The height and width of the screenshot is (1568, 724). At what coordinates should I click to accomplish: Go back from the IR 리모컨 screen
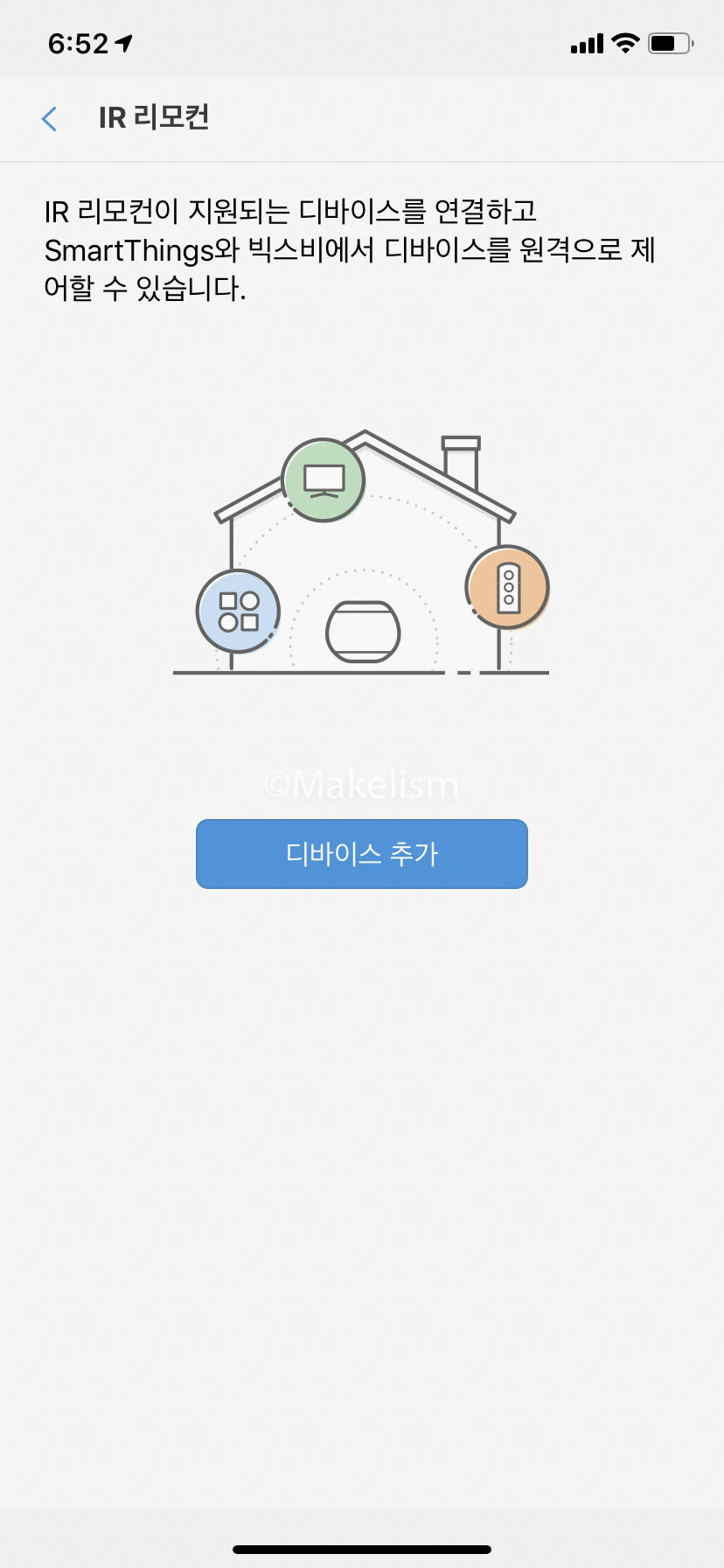[50, 119]
